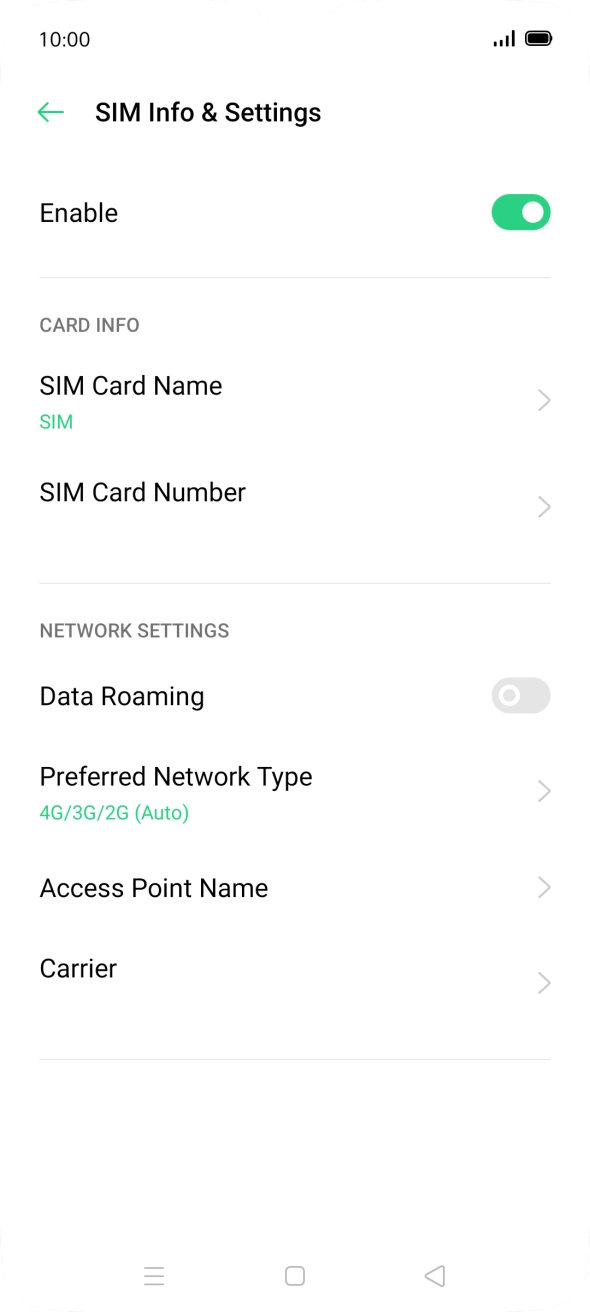
Task: Go back using the green arrow
Action: 51,112
